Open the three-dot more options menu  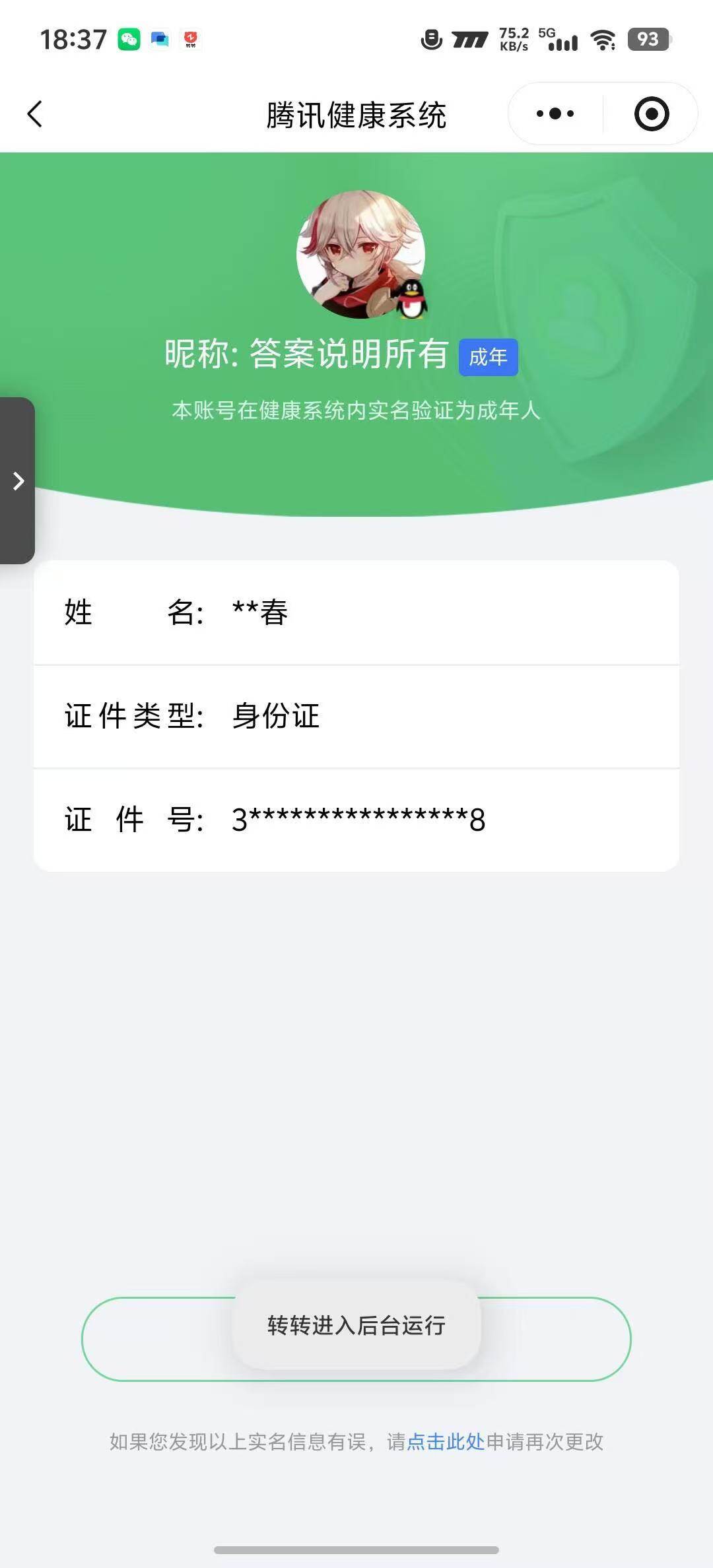click(555, 114)
